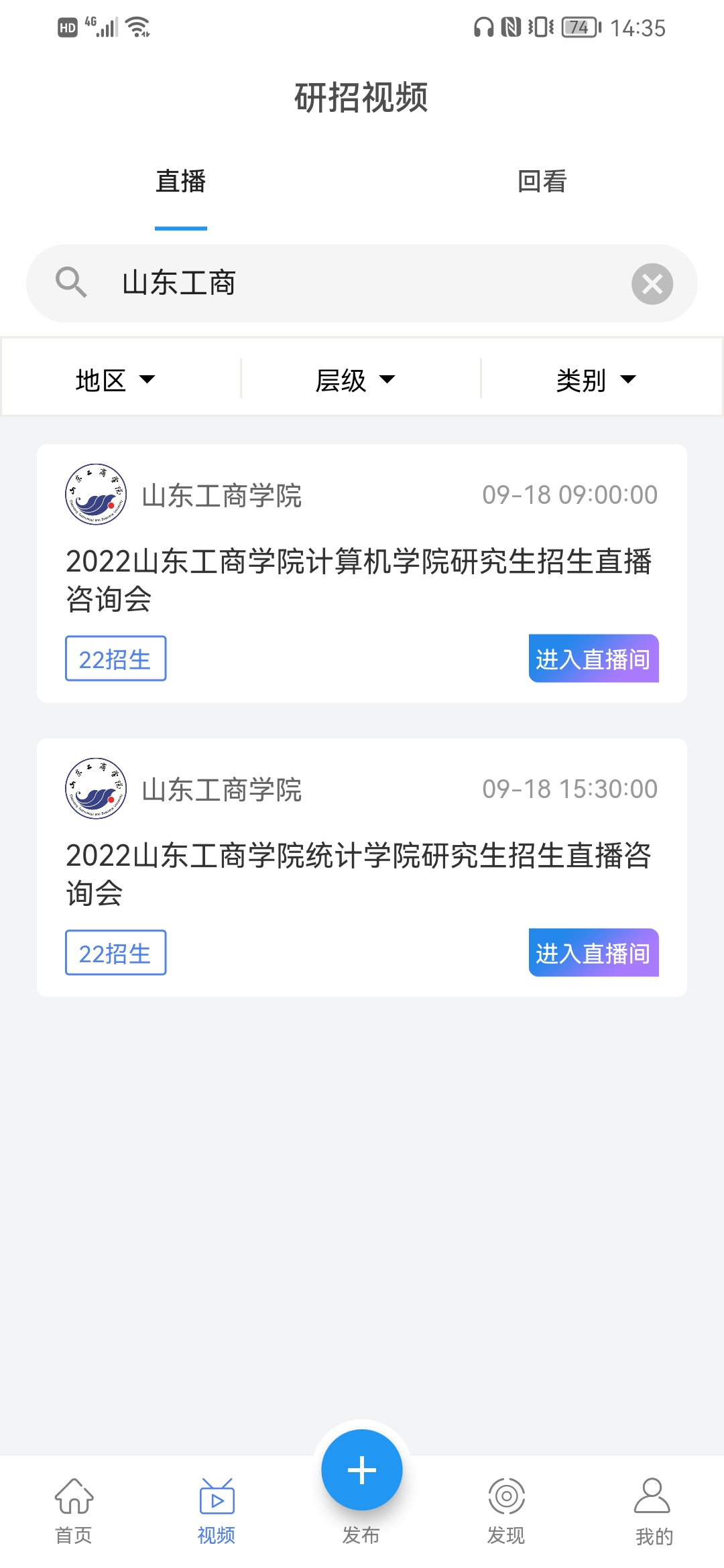Tap the search field containing 山东工商

tap(362, 283)
